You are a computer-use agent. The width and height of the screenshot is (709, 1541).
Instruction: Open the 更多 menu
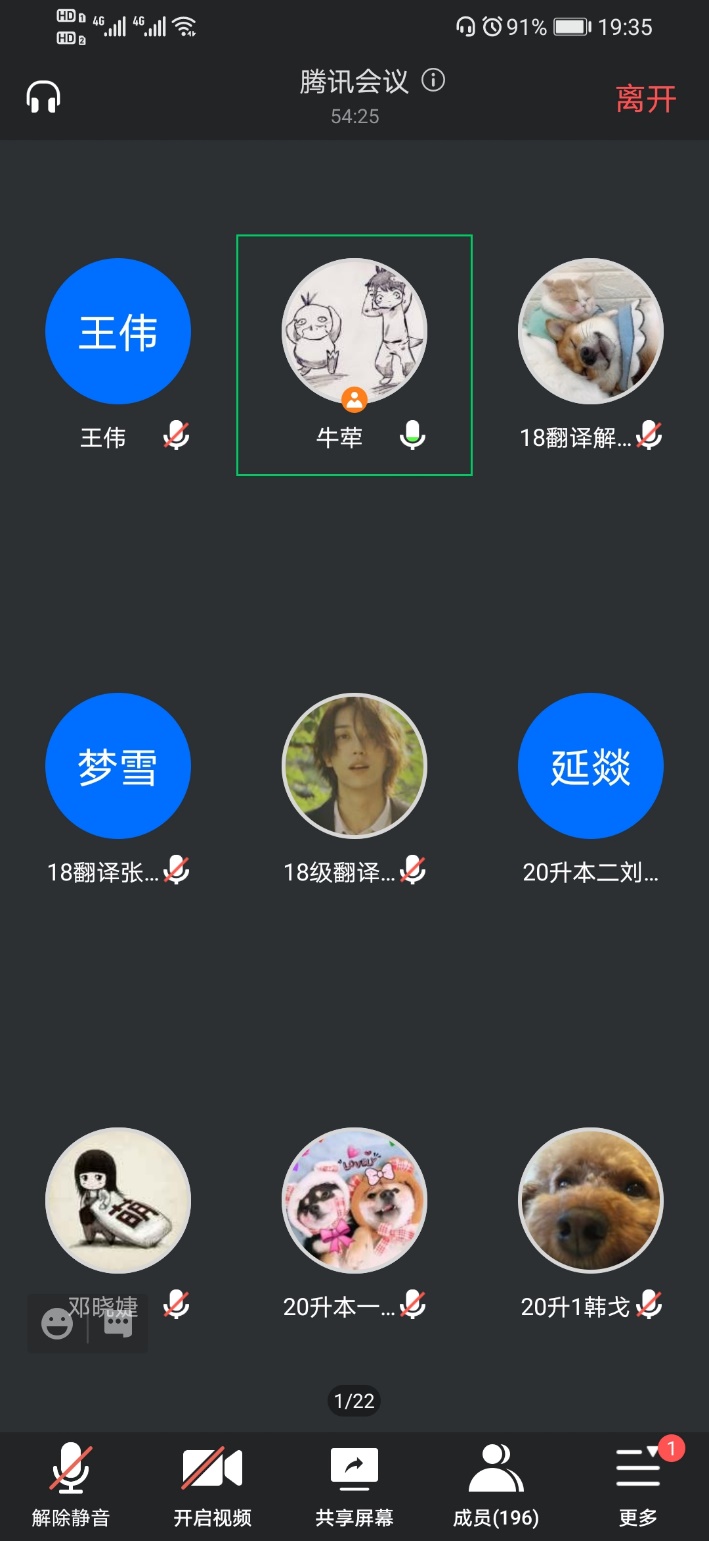[638, 1484]
